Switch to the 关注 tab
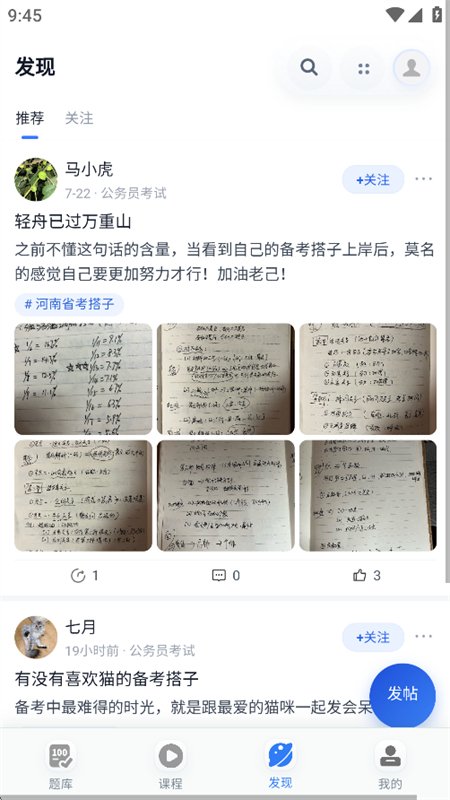 (79, 118)
